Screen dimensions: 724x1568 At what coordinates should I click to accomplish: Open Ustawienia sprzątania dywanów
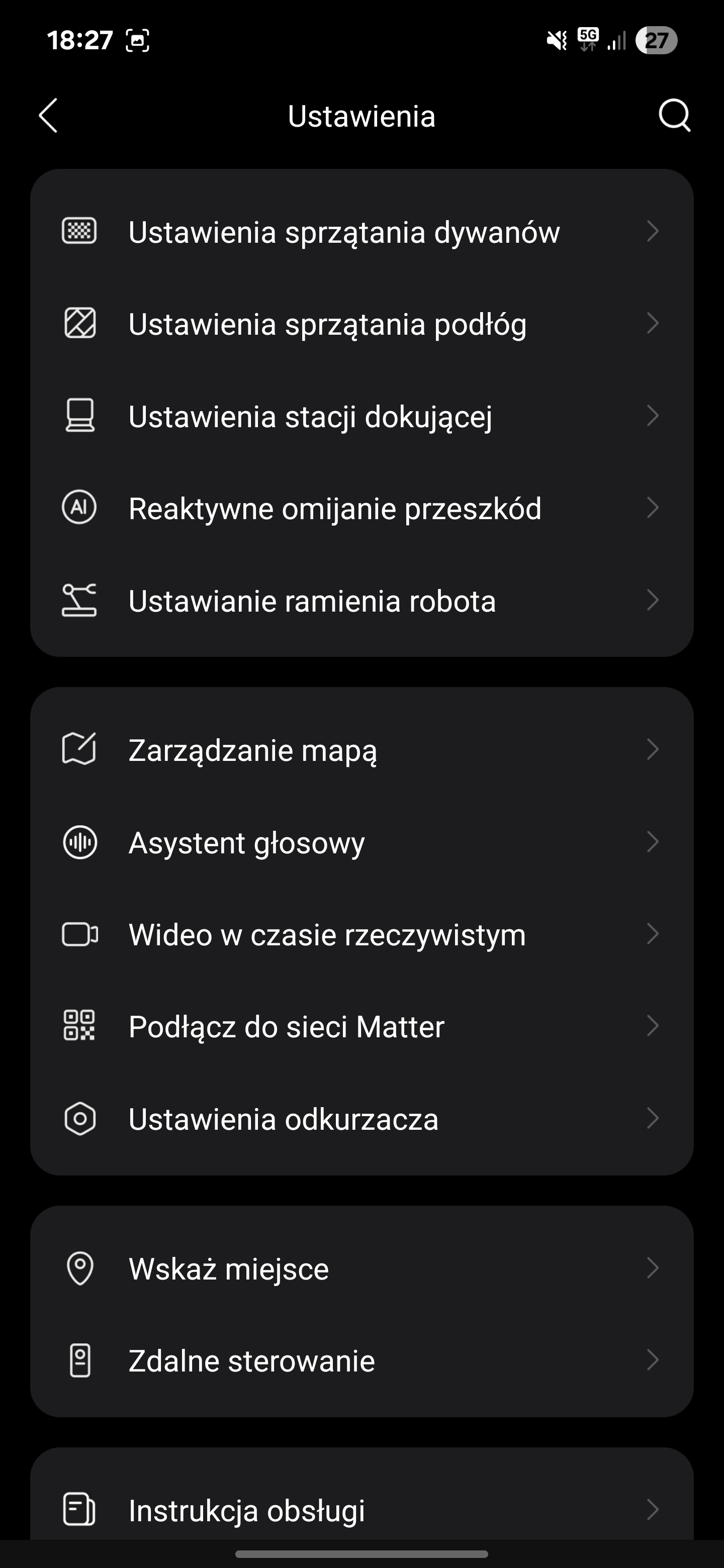point(361,232)
